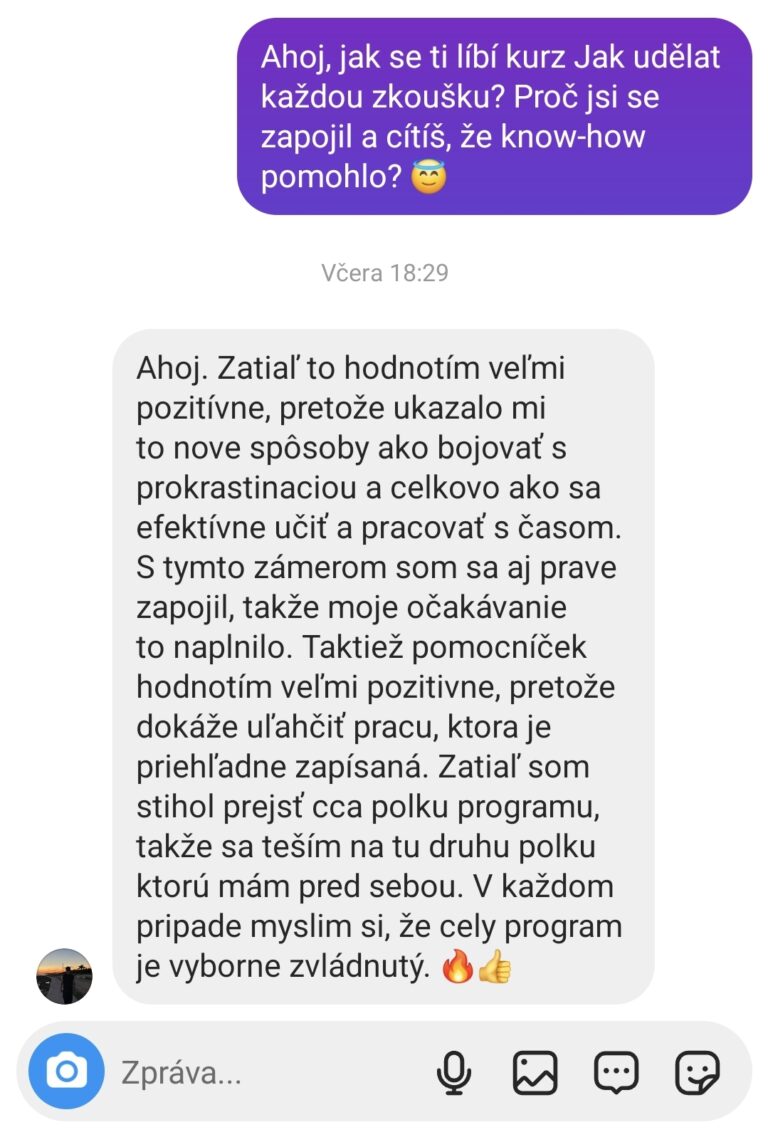Open the sticker picker
768x1137 pixels.
(x=697, y=1073)
